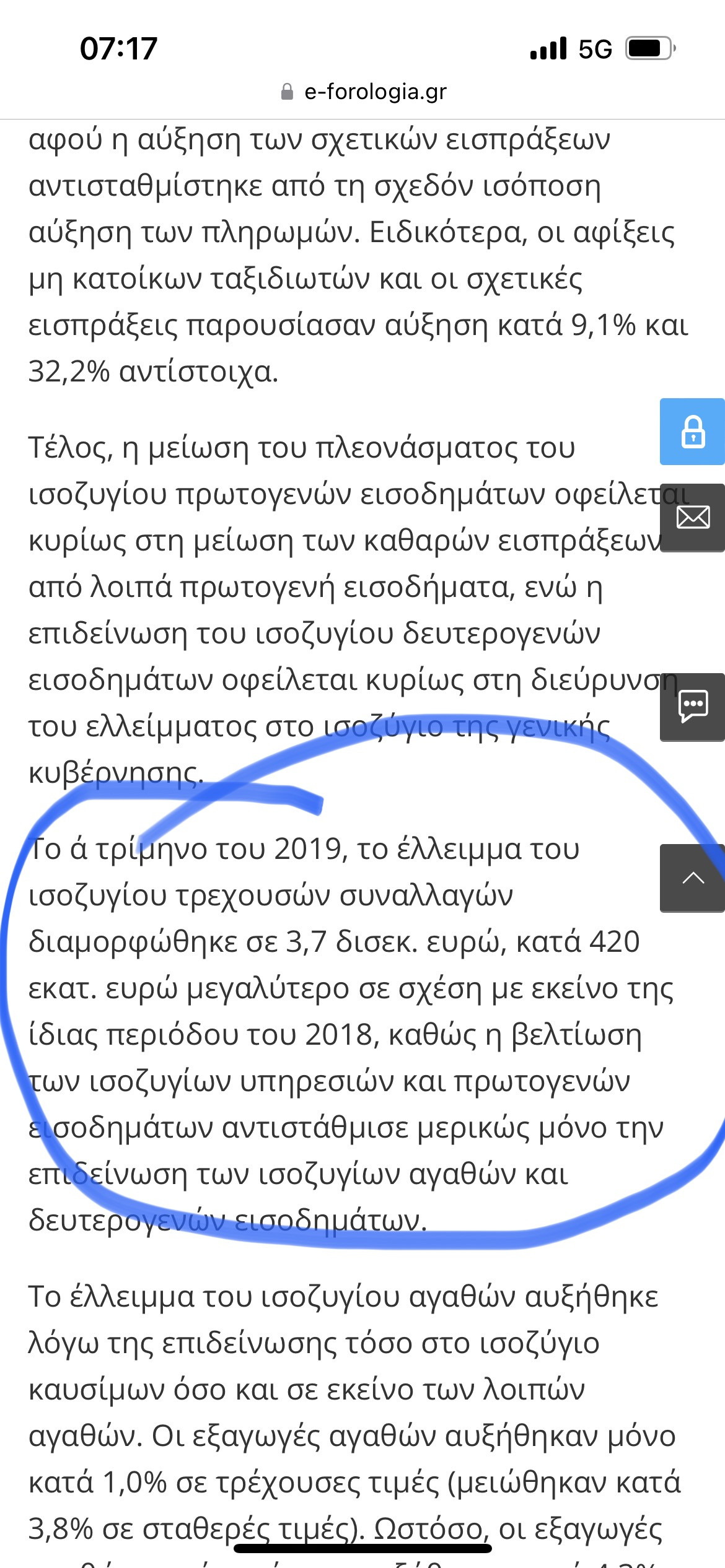The height and width of the screenshot is (1568, 725).
Task: Tap the scroll-to-top arrow button
Action: (x=692, y=878)
